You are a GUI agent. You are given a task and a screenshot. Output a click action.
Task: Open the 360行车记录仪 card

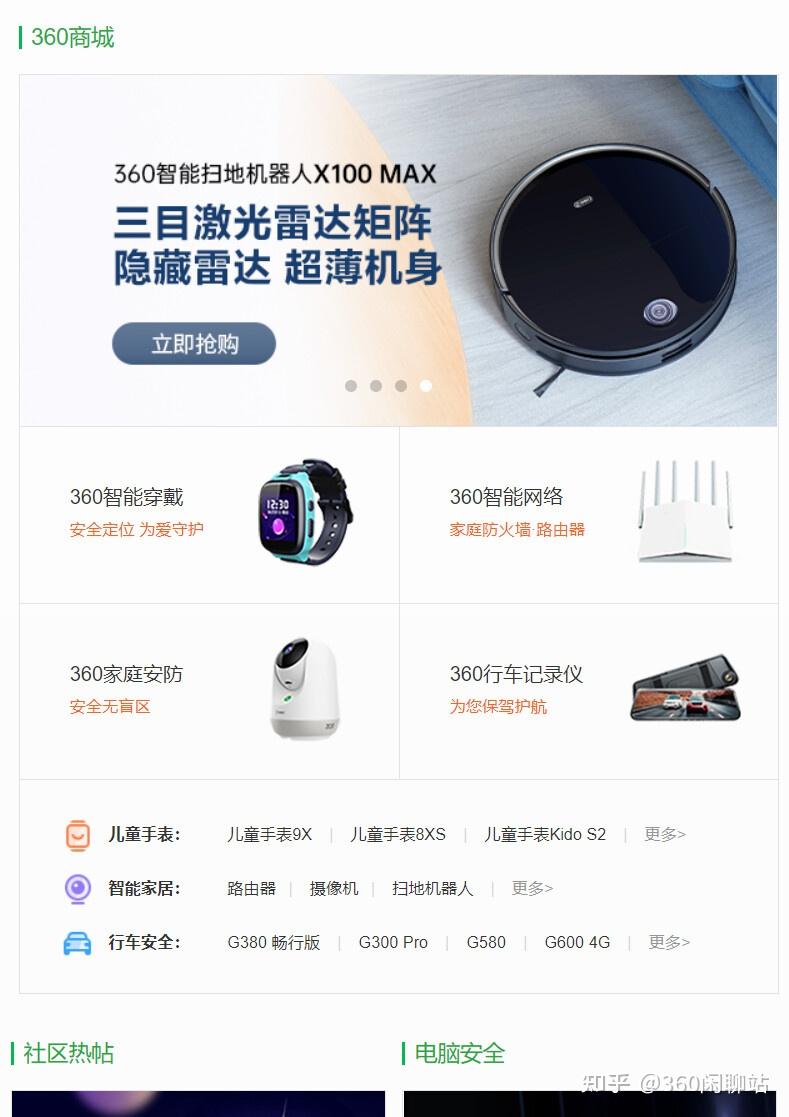tap(588, 690)
